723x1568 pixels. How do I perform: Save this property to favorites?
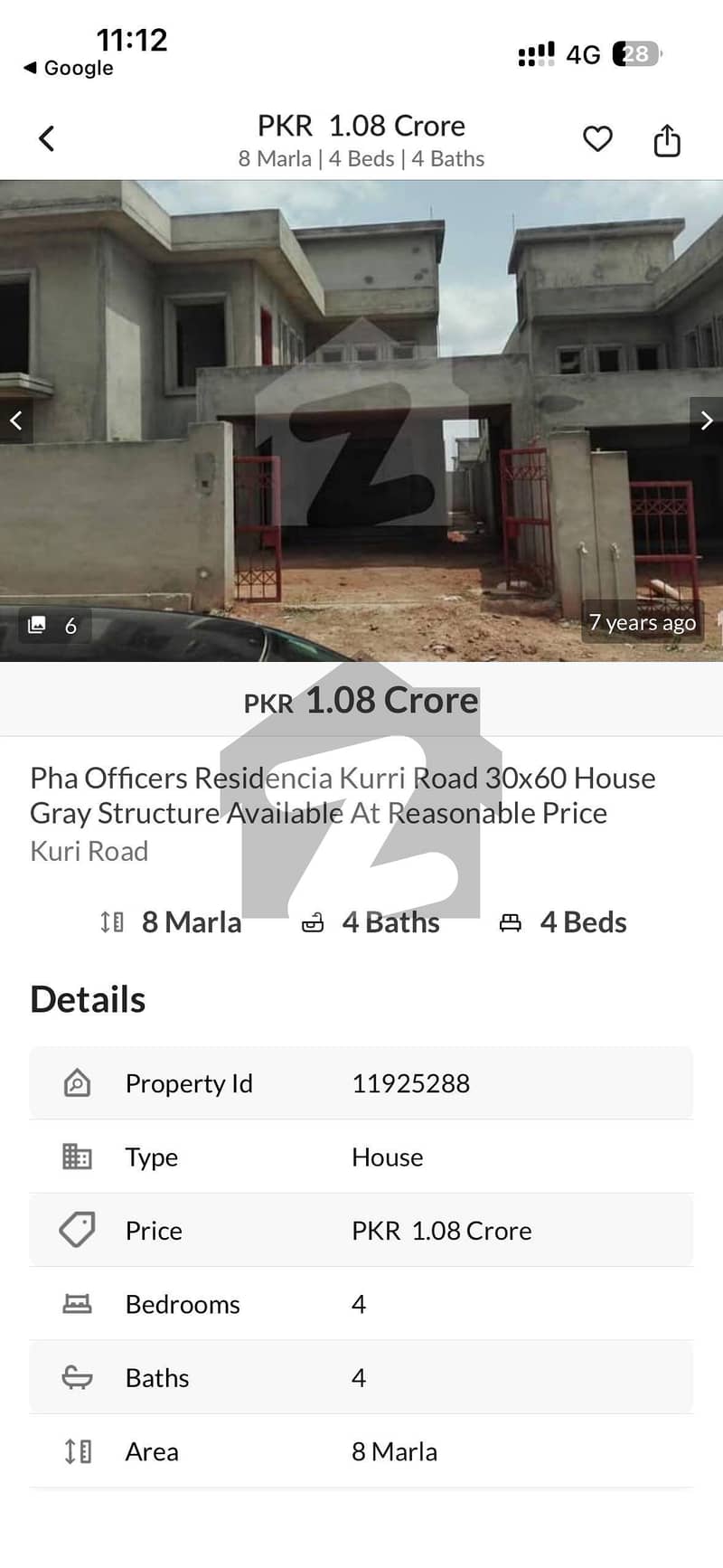pyautogui.click(x=597, y=139)
